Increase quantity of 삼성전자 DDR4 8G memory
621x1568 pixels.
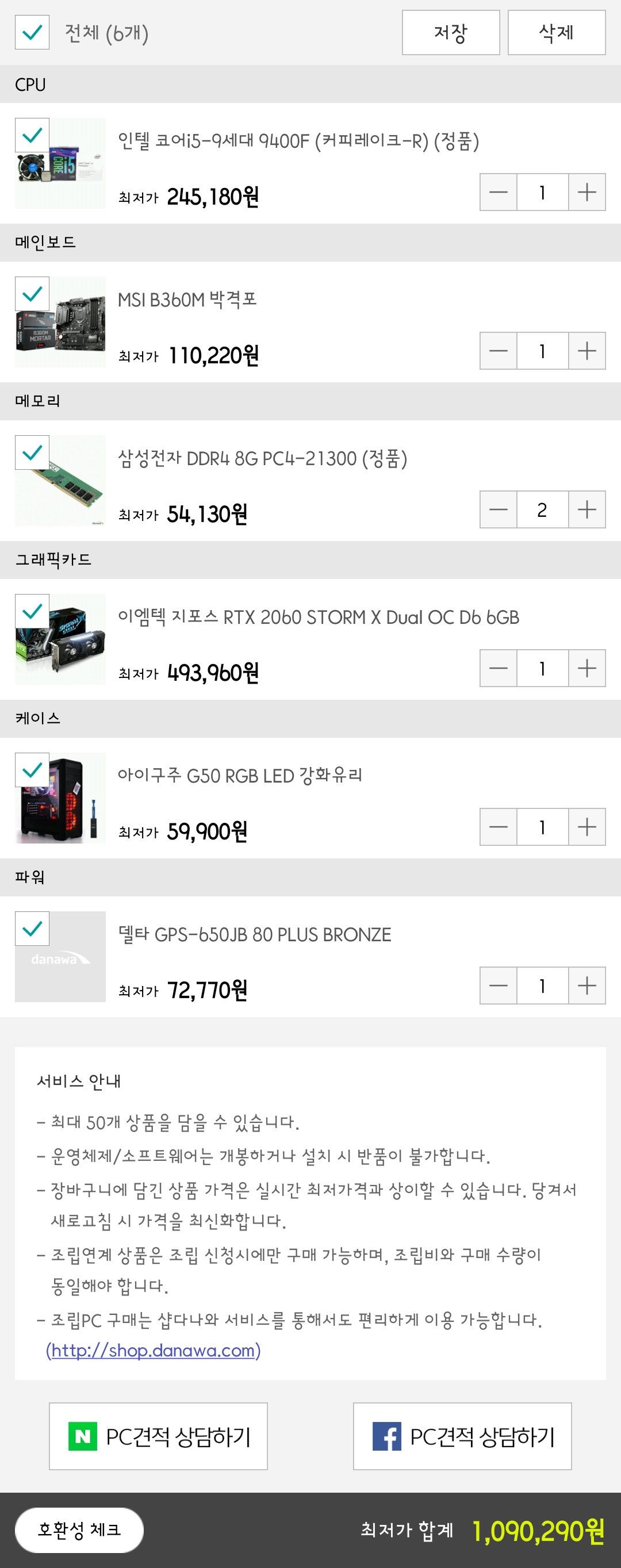[x=586, y=509]
